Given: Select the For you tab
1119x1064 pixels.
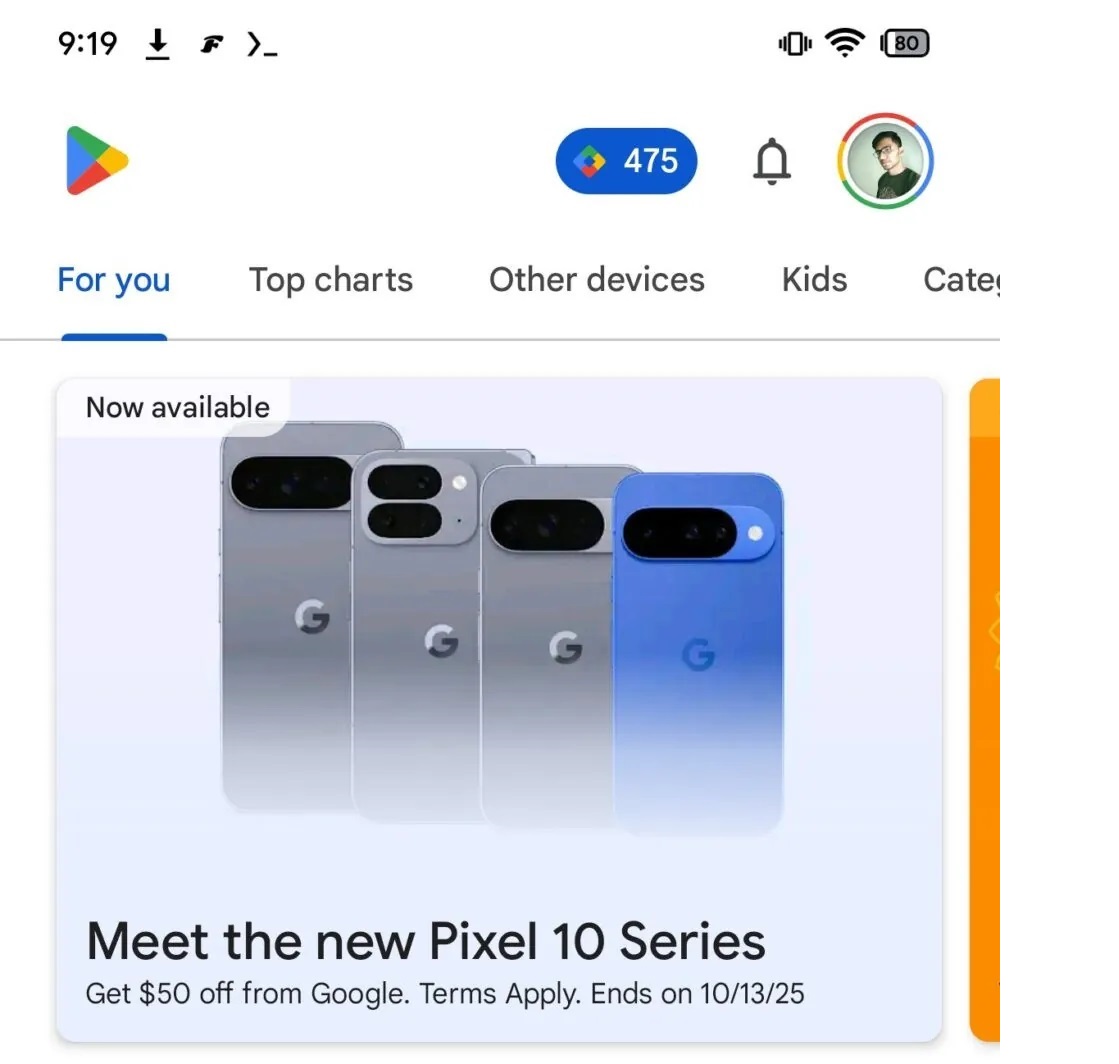Looking at the screenshot, I should [114, 280].
